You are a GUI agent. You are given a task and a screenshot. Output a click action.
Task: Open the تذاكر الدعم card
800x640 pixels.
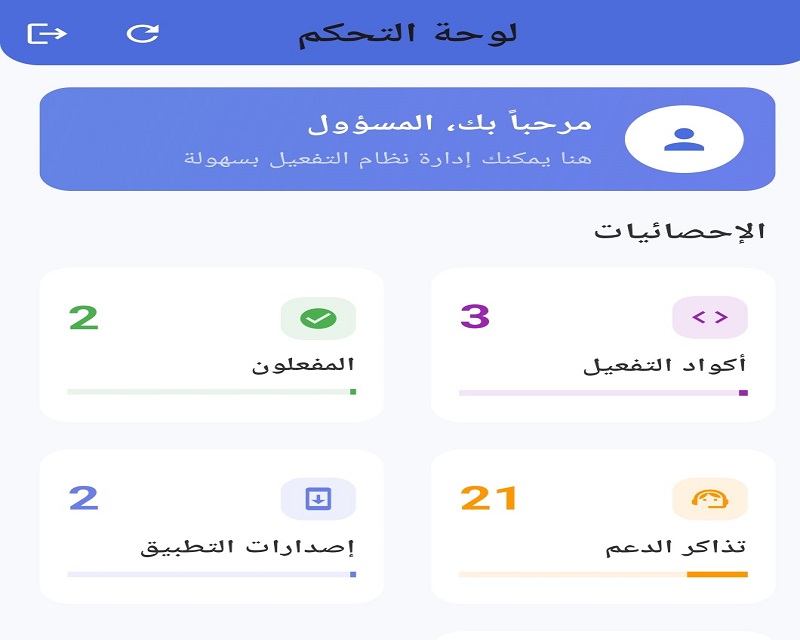(x=603, y=526)
